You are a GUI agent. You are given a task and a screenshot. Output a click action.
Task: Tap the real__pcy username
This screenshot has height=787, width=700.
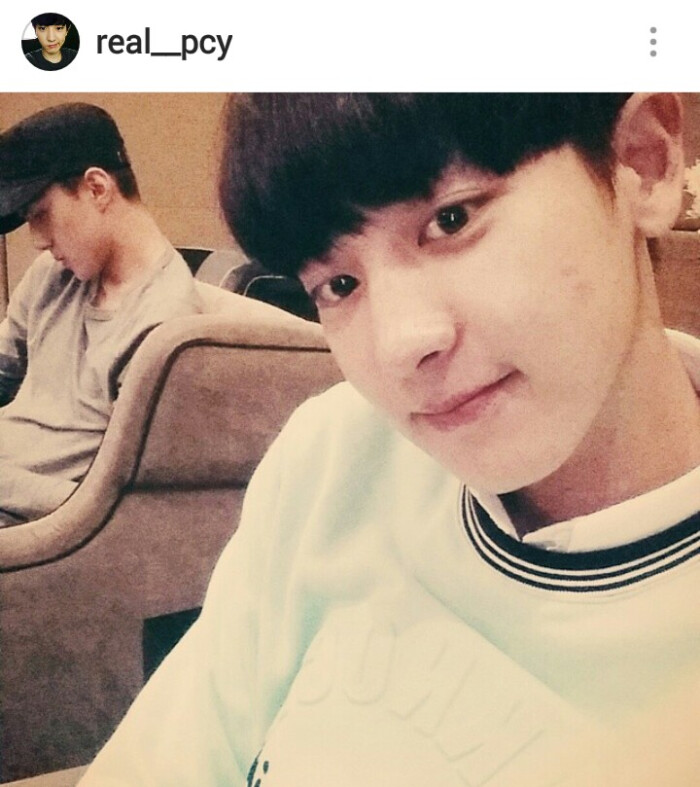[x=163, y=43]
